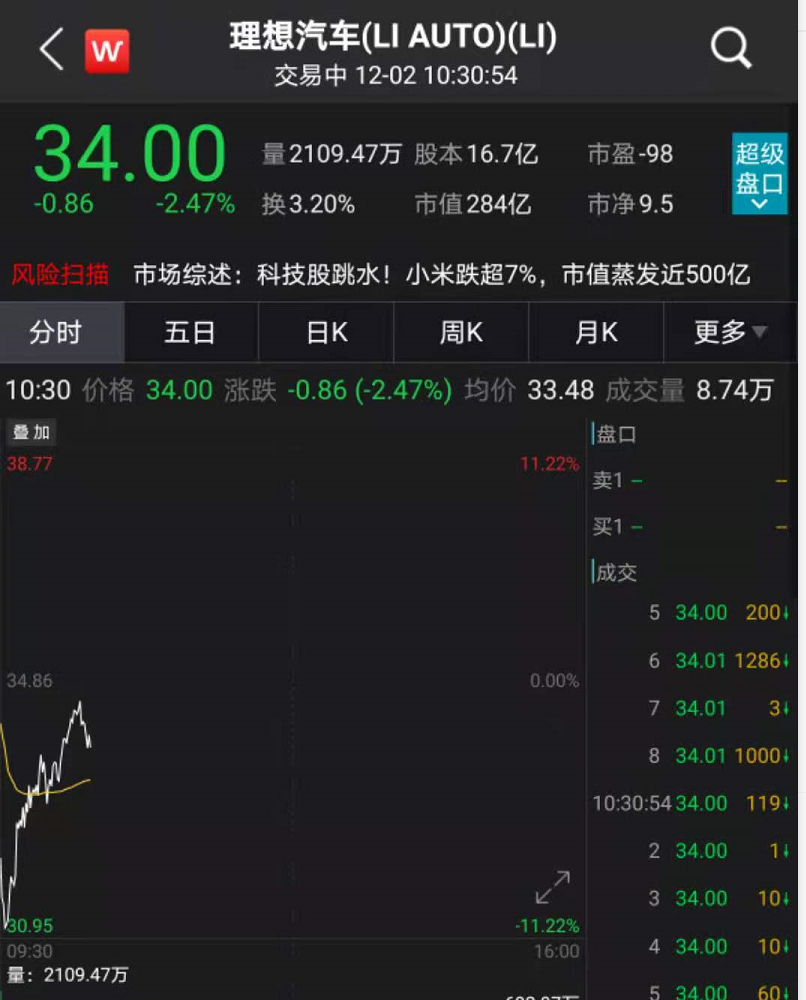Image resolution: width=806 pixels, height=1000 pixels.
Task: Switch to the 五日 chart tab
Action: click(190, 332)
